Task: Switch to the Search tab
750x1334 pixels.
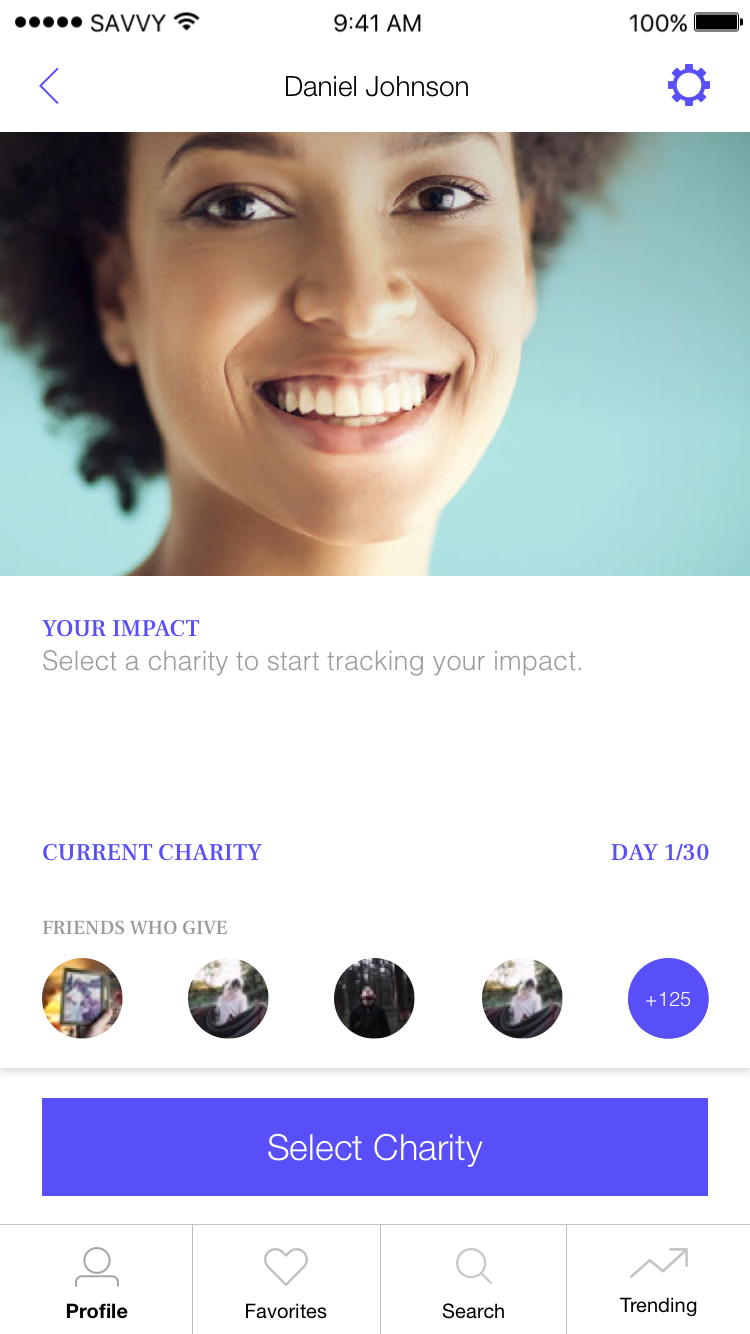Action: [x=473, y=1282]
